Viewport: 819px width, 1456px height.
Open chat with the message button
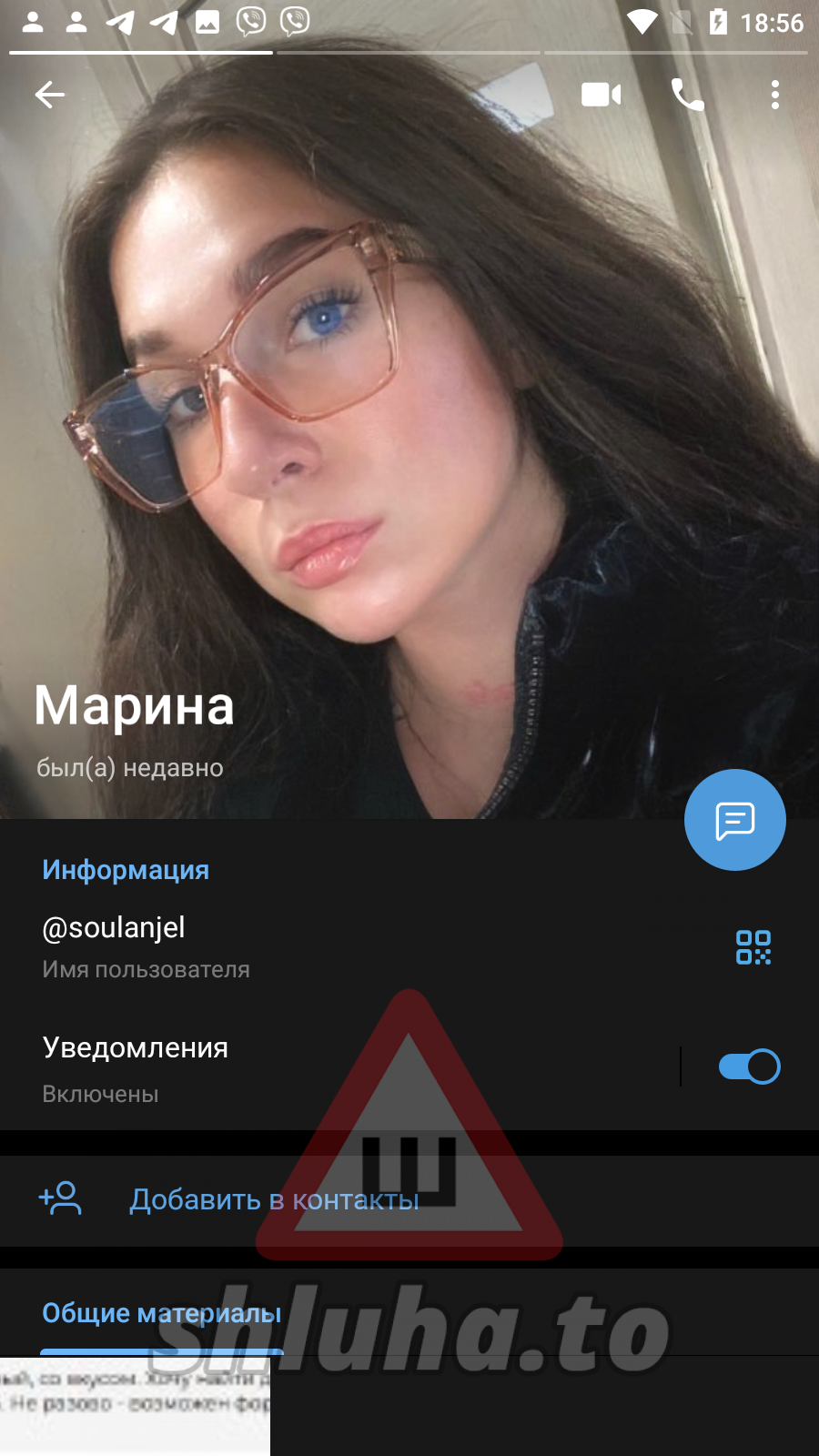coord(734,820)
